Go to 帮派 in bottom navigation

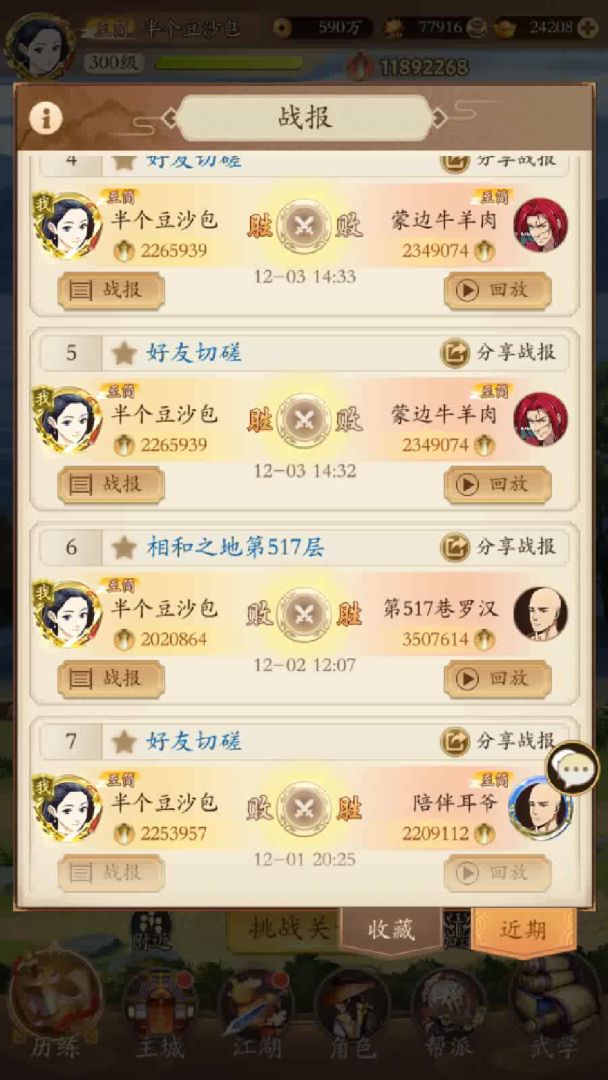[x=449, y=1010]
